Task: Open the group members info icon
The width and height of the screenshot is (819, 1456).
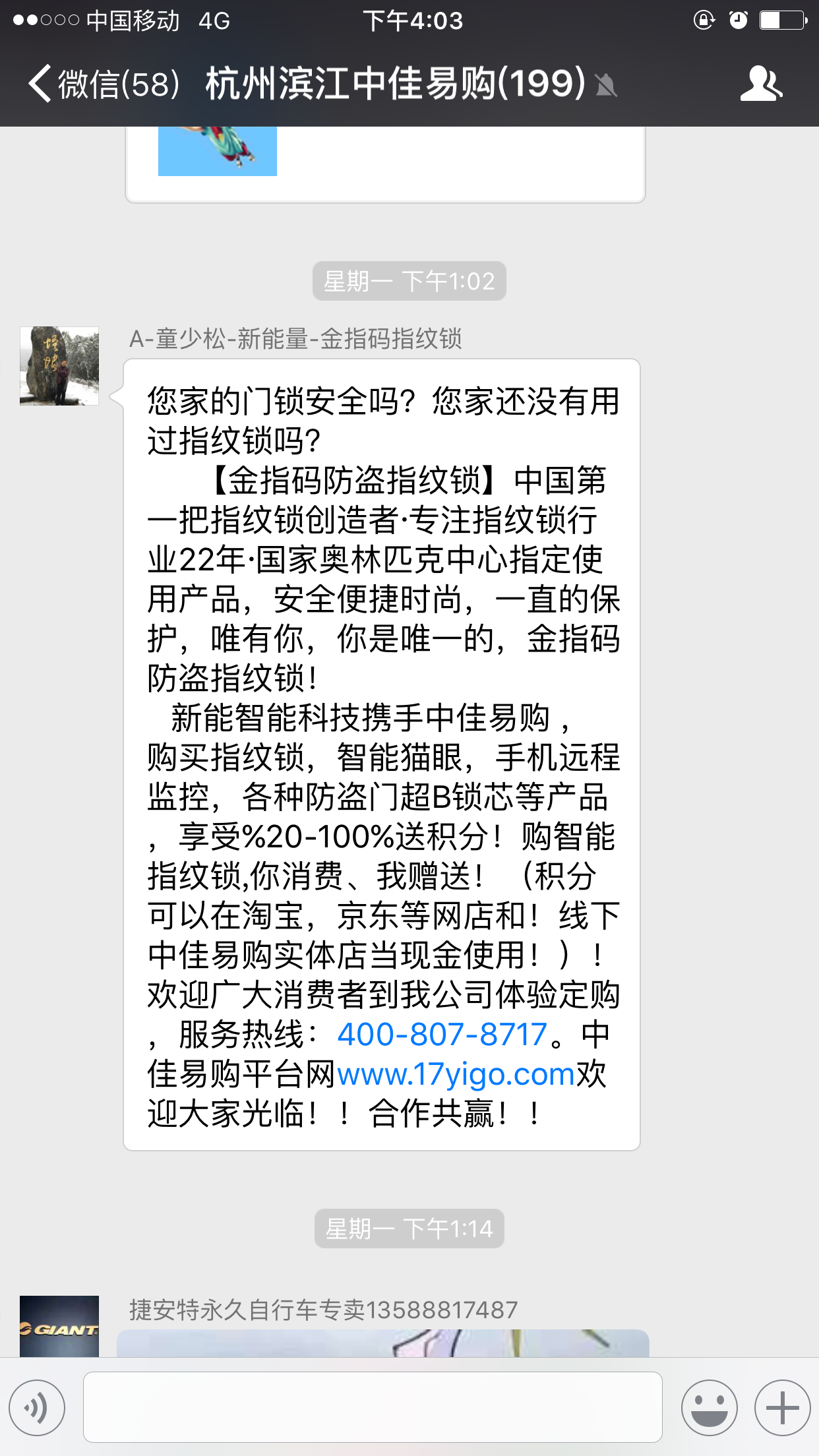Action: [761, 84]
